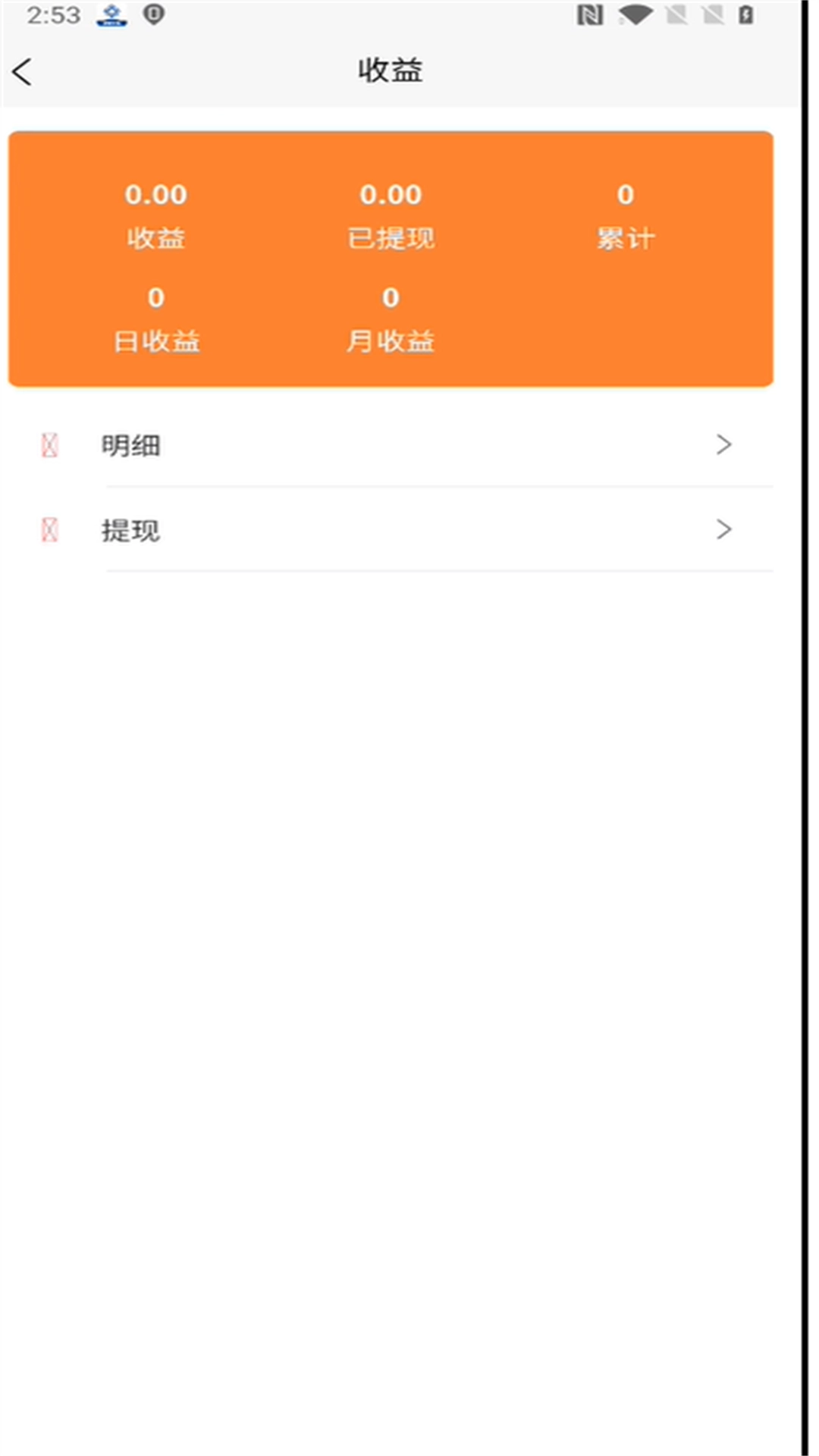The image size is (819, 1456).
Task: Tap the clock showing 2:53
Action: 52,15
